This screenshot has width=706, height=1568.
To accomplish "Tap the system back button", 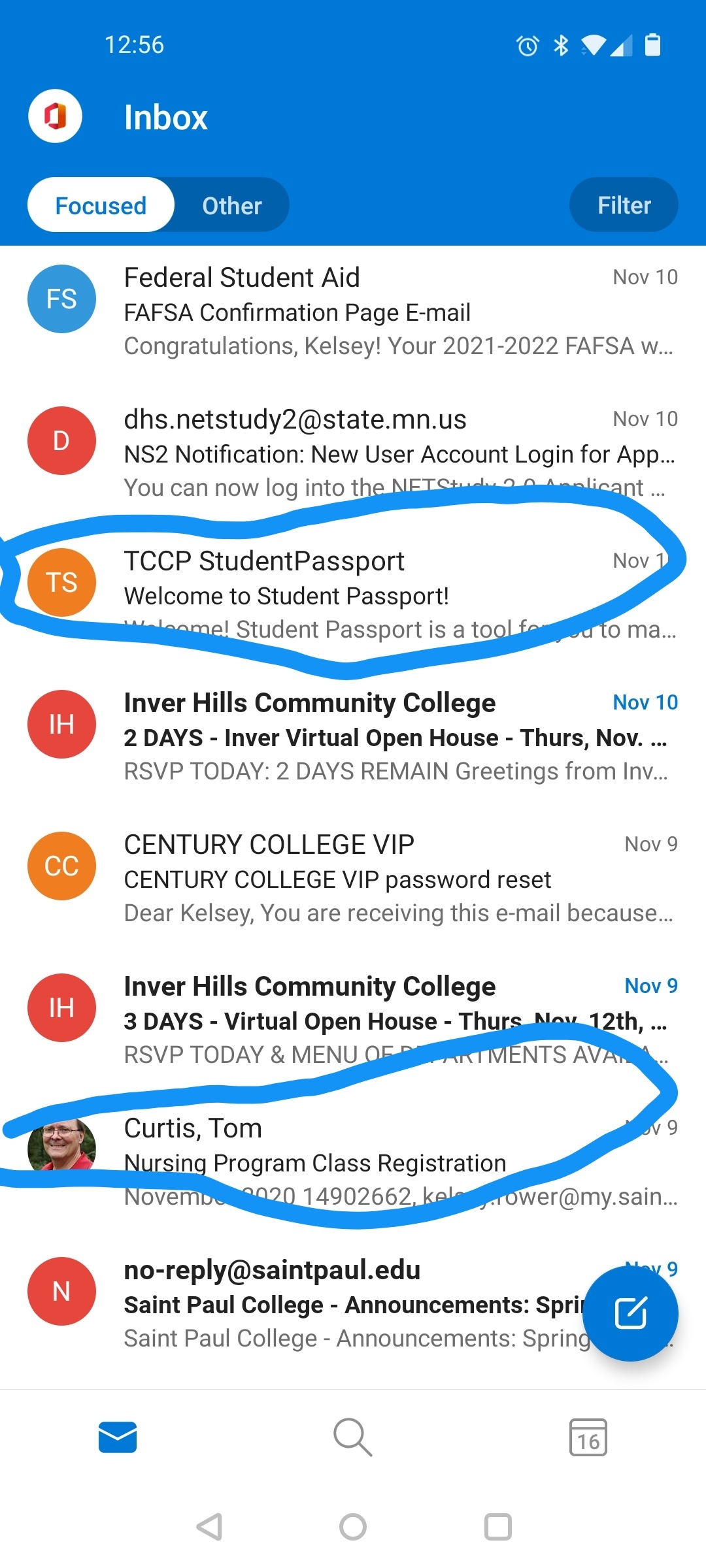I will tap(209, 1527).
